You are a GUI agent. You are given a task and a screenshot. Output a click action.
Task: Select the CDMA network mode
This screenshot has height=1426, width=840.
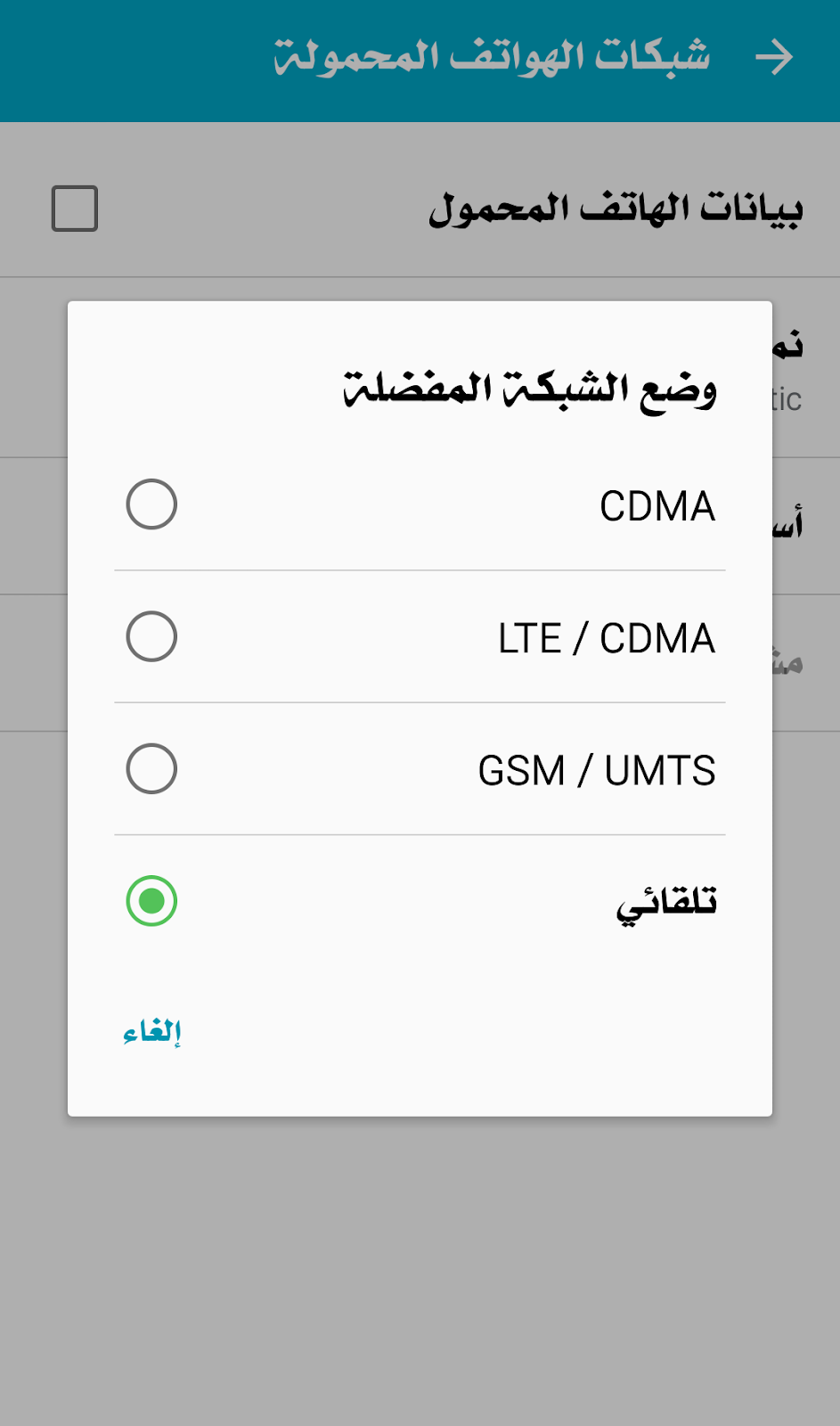click(x=151, y=504)
